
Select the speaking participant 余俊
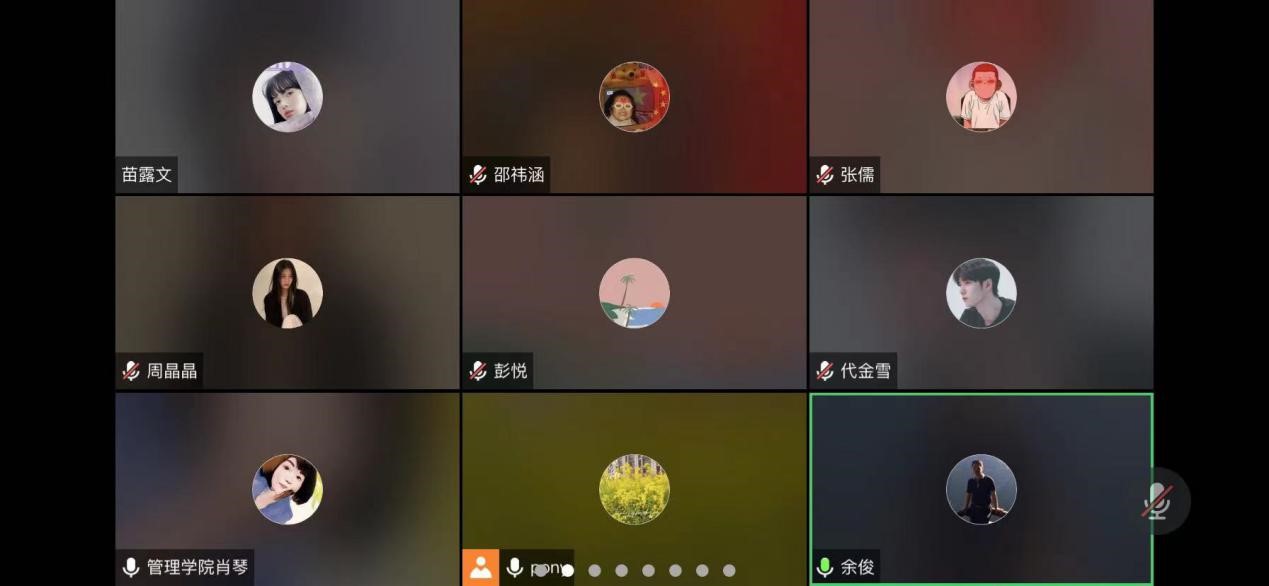click(981, 489)
